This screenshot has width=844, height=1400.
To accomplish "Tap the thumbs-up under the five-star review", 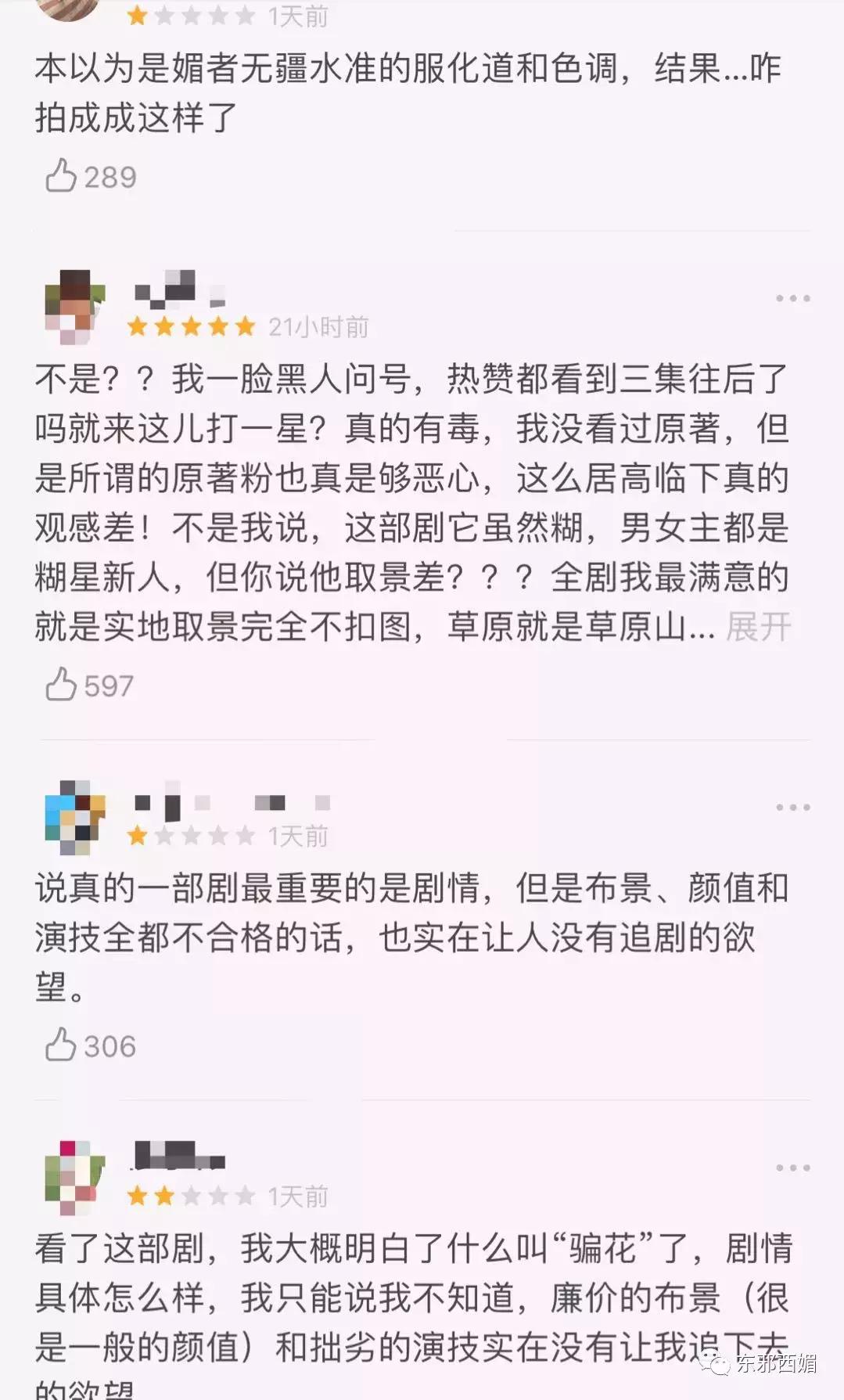I will coord(63,686).
